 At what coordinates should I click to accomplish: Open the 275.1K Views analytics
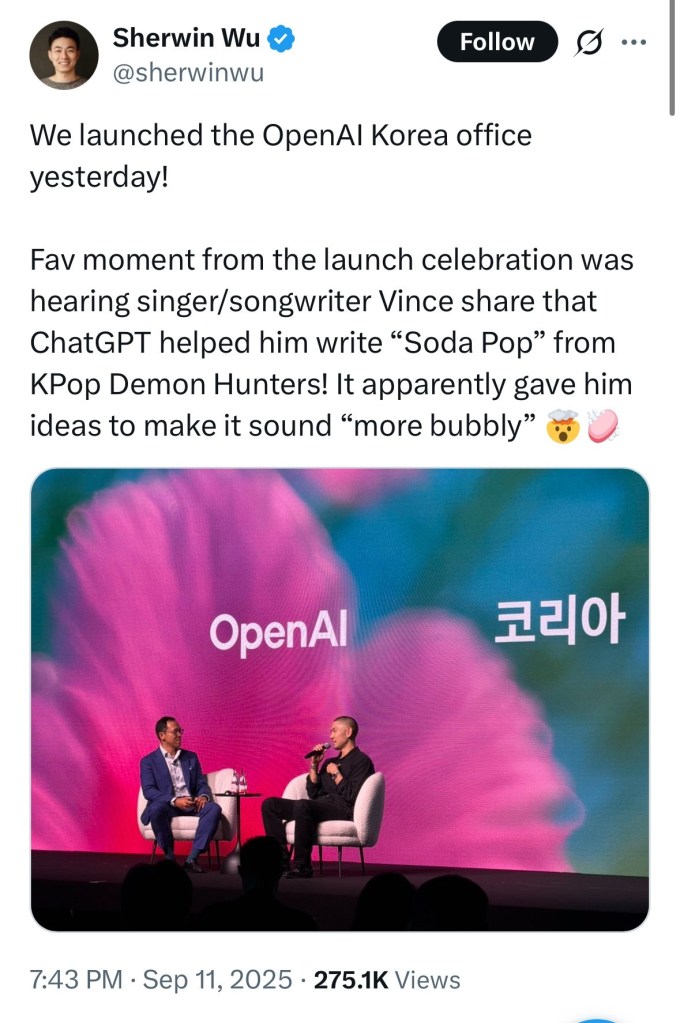pos(387,979)
